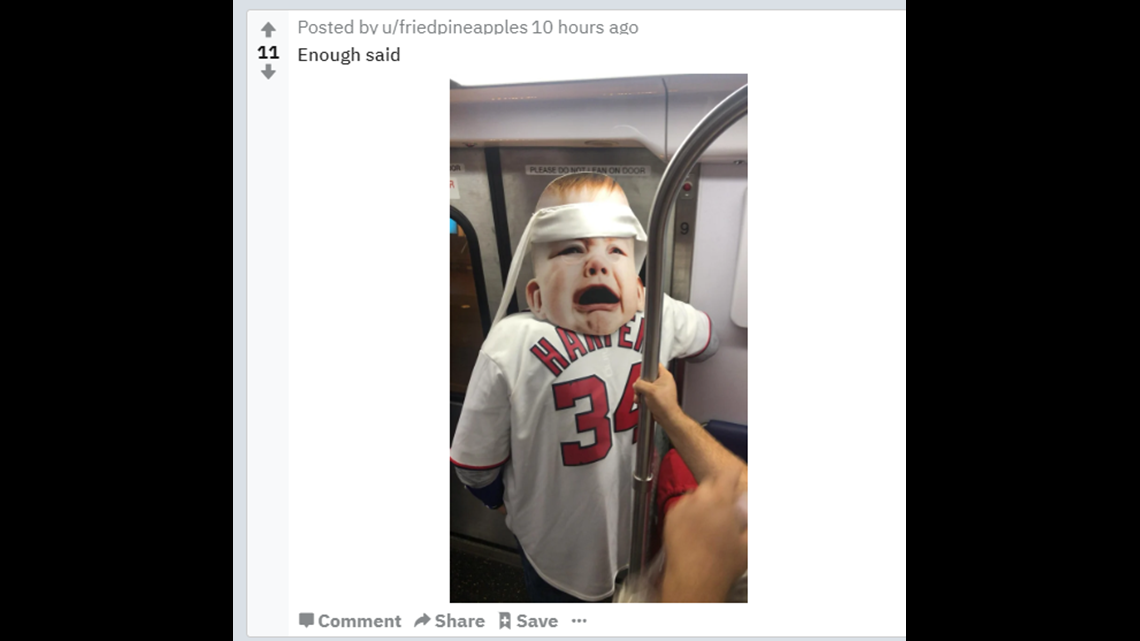This screenshot has height=641, width=1140.
Task: Save this post
Action: [x=528, y=621]
